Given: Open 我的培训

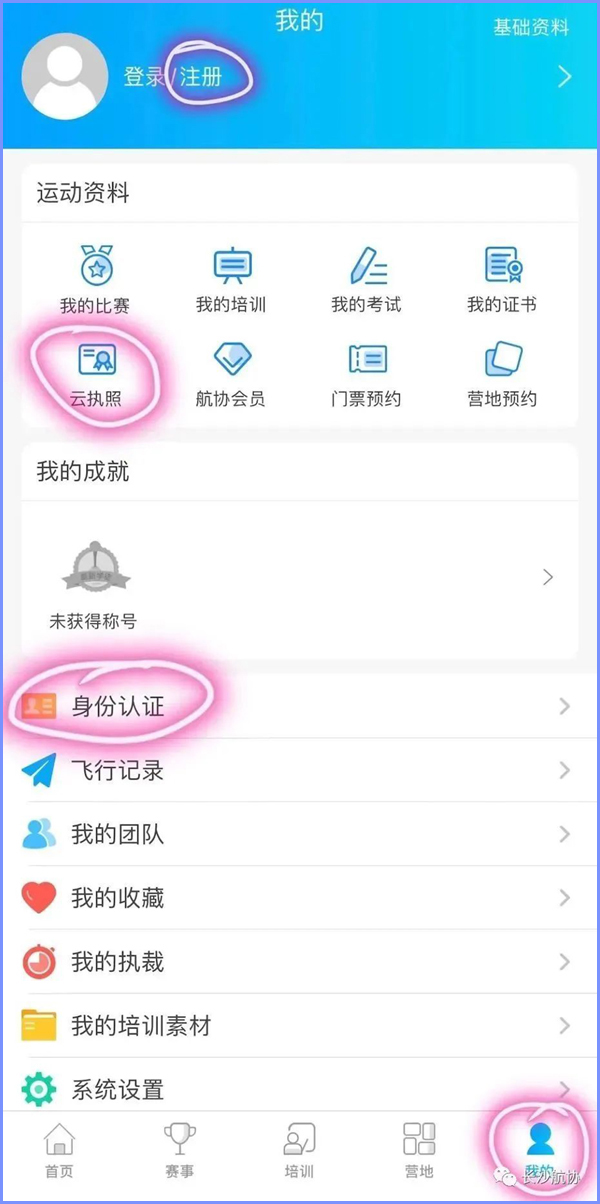Looking at the screenshot, I should point(231,278).
